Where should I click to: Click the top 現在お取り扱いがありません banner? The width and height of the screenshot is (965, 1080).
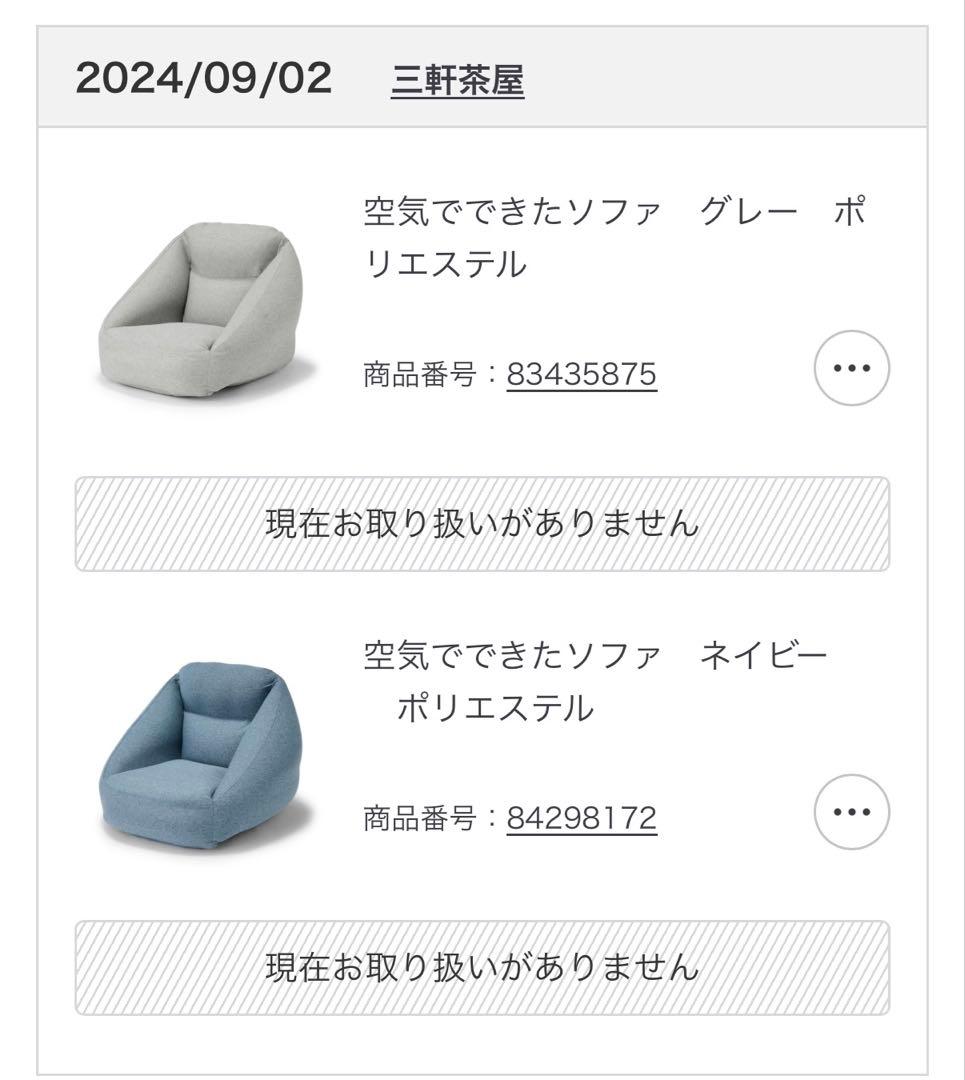click(x=482, y=521)
